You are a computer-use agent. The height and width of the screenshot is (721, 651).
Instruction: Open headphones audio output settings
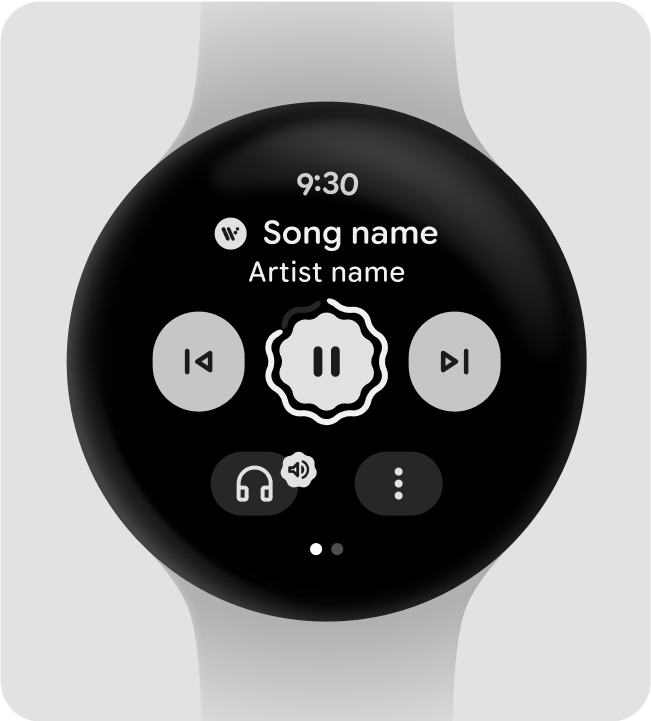tap(254, 486)
